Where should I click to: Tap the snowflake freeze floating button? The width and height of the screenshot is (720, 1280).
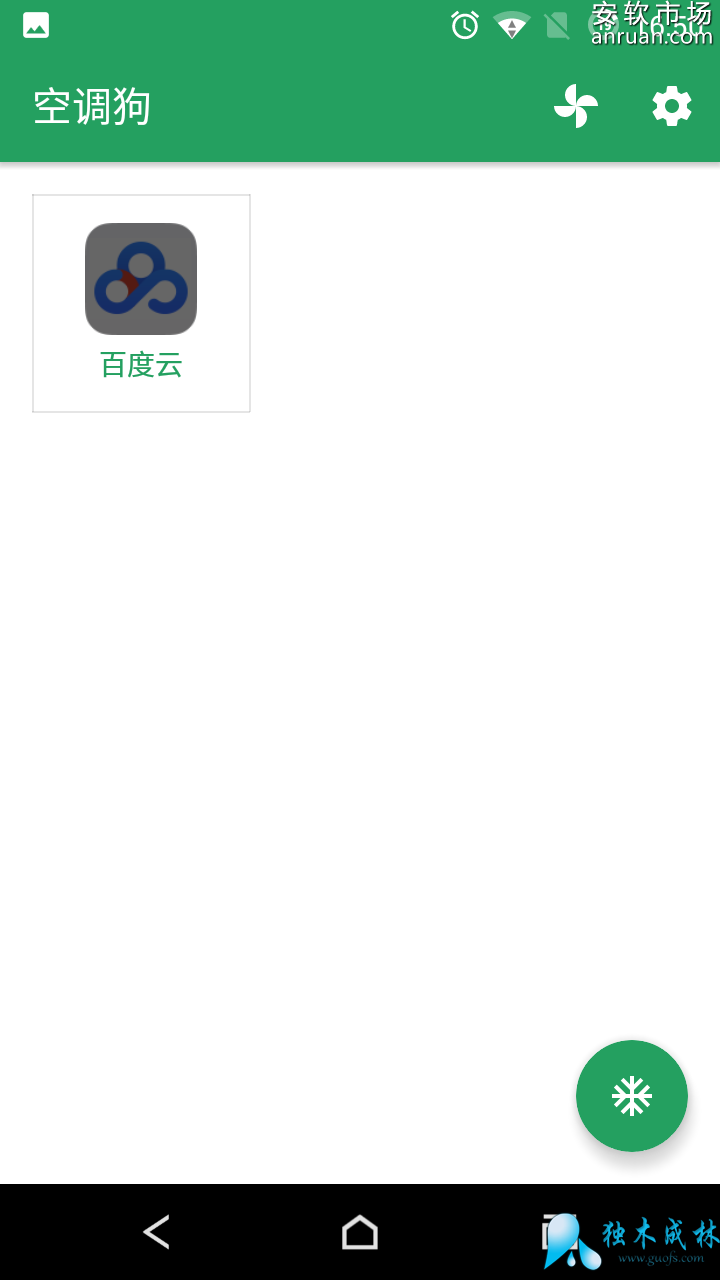click(x=632, y=1096)
